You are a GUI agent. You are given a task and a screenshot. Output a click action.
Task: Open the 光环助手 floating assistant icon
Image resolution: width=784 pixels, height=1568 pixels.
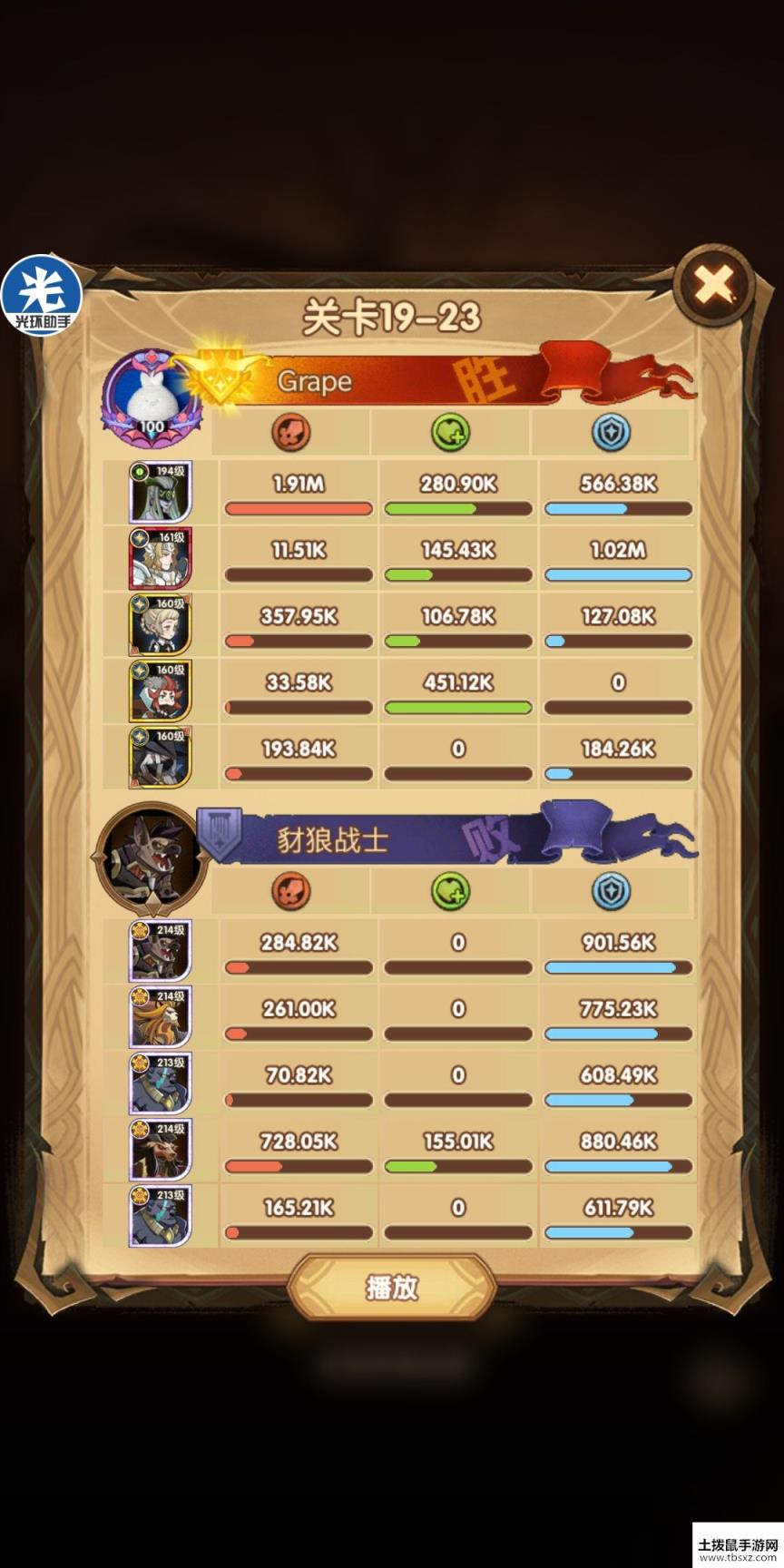41,296
